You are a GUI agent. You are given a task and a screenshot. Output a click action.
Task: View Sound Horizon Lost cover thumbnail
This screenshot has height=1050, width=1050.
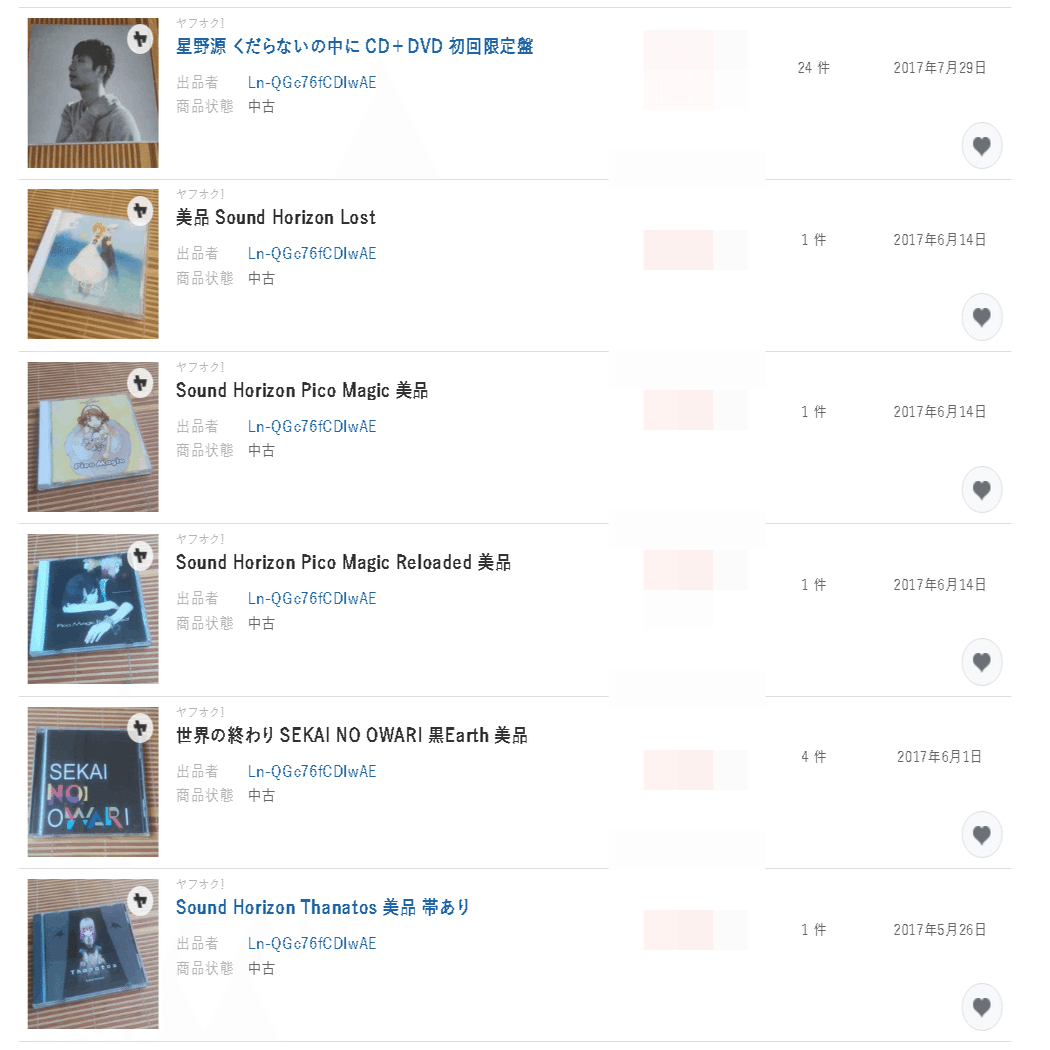(92, 265)
